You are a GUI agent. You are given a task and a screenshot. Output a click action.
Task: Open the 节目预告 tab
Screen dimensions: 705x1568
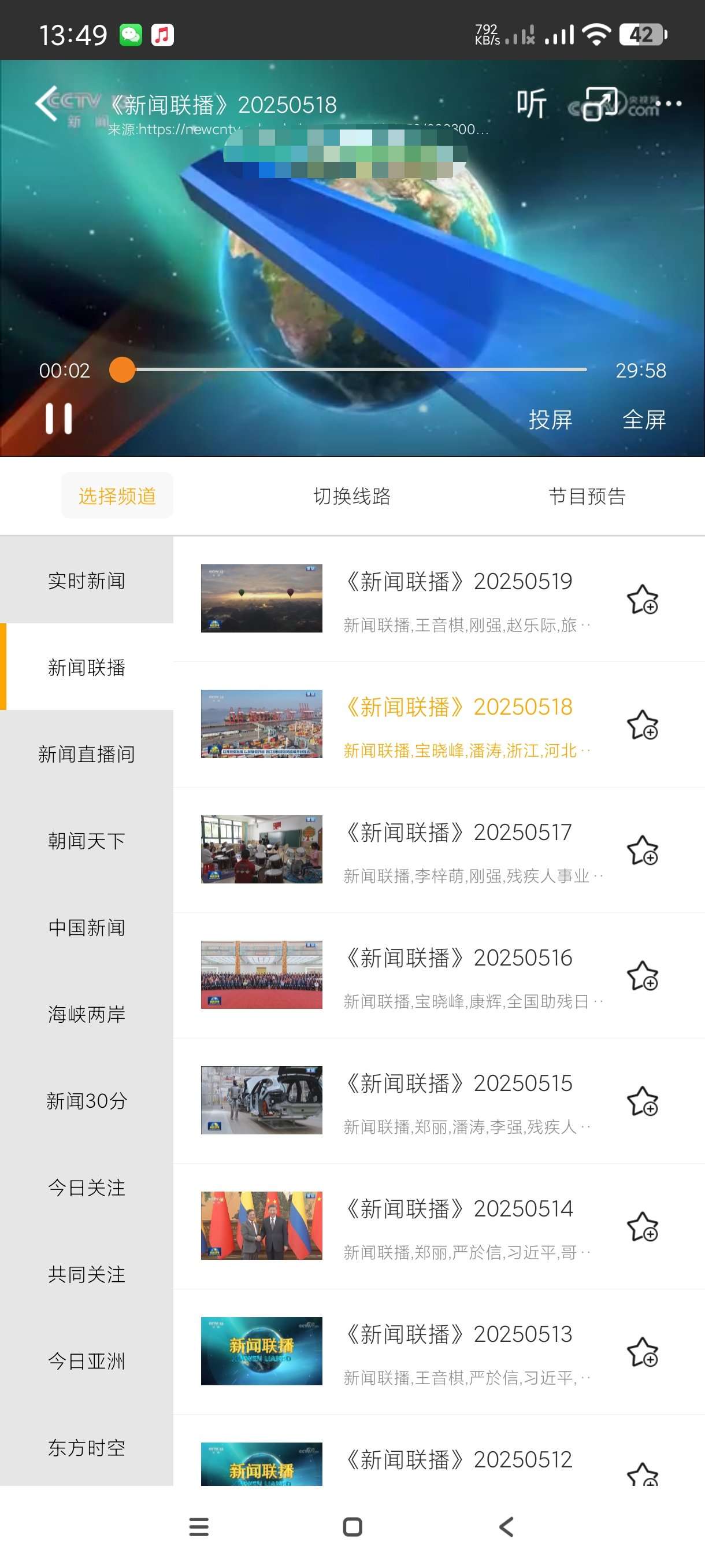click(587, 496)
